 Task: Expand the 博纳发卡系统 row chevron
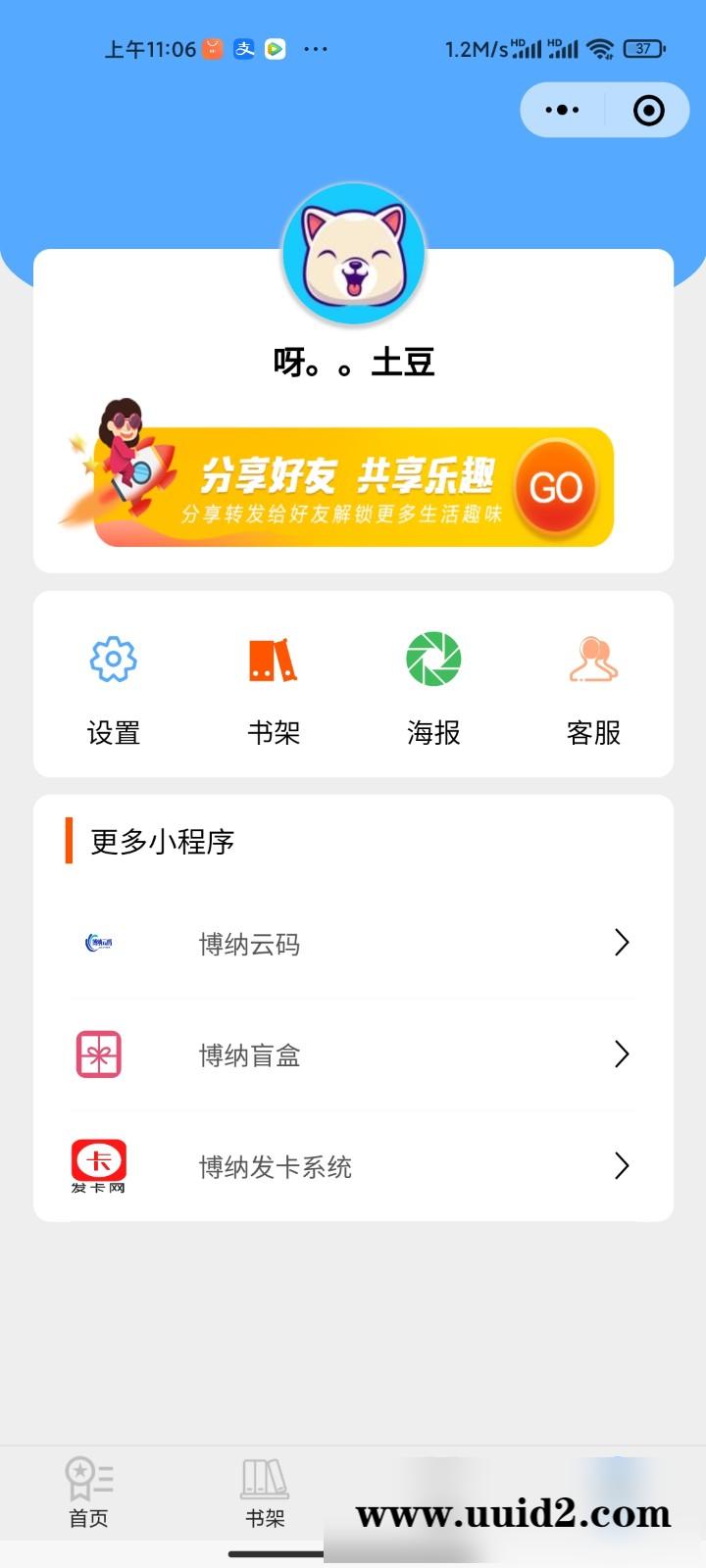[x=622, y=1166]
